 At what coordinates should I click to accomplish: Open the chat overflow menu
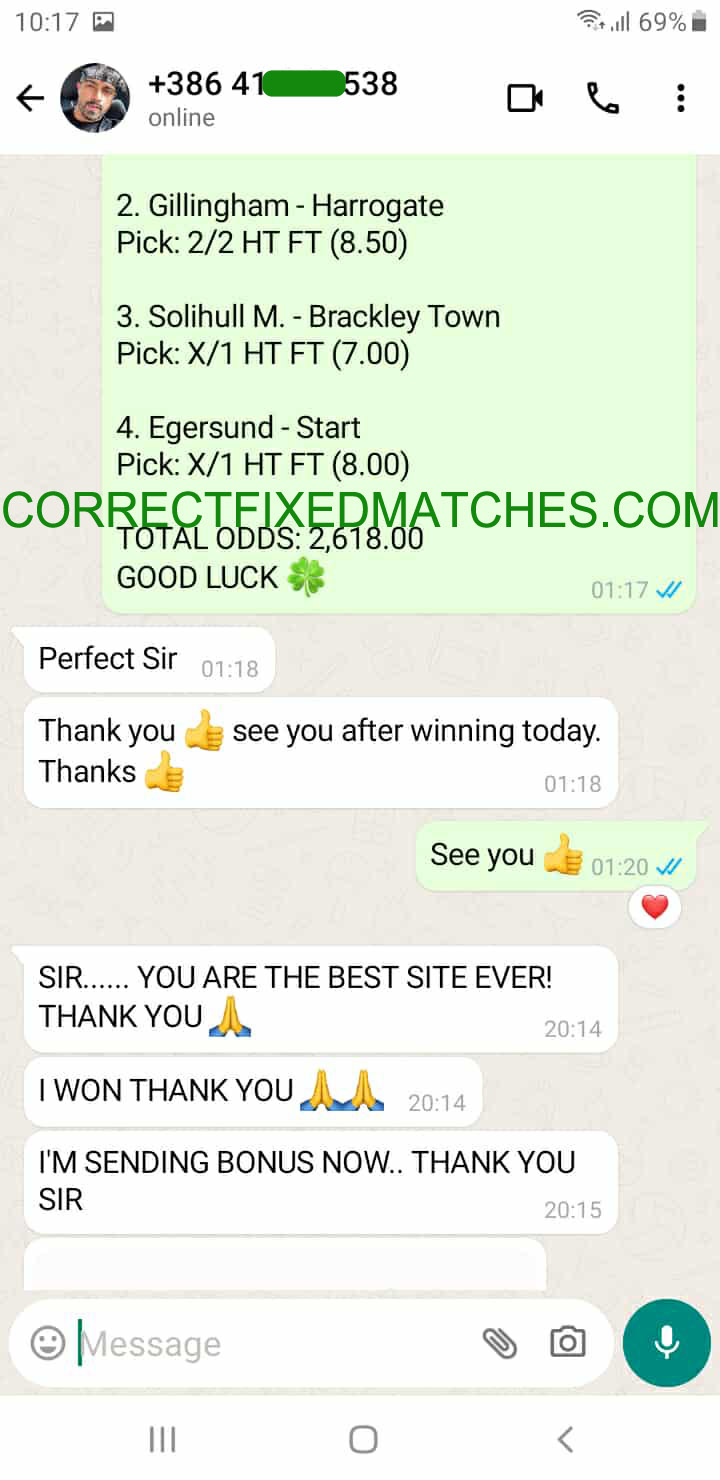click(x=680, y=98)
